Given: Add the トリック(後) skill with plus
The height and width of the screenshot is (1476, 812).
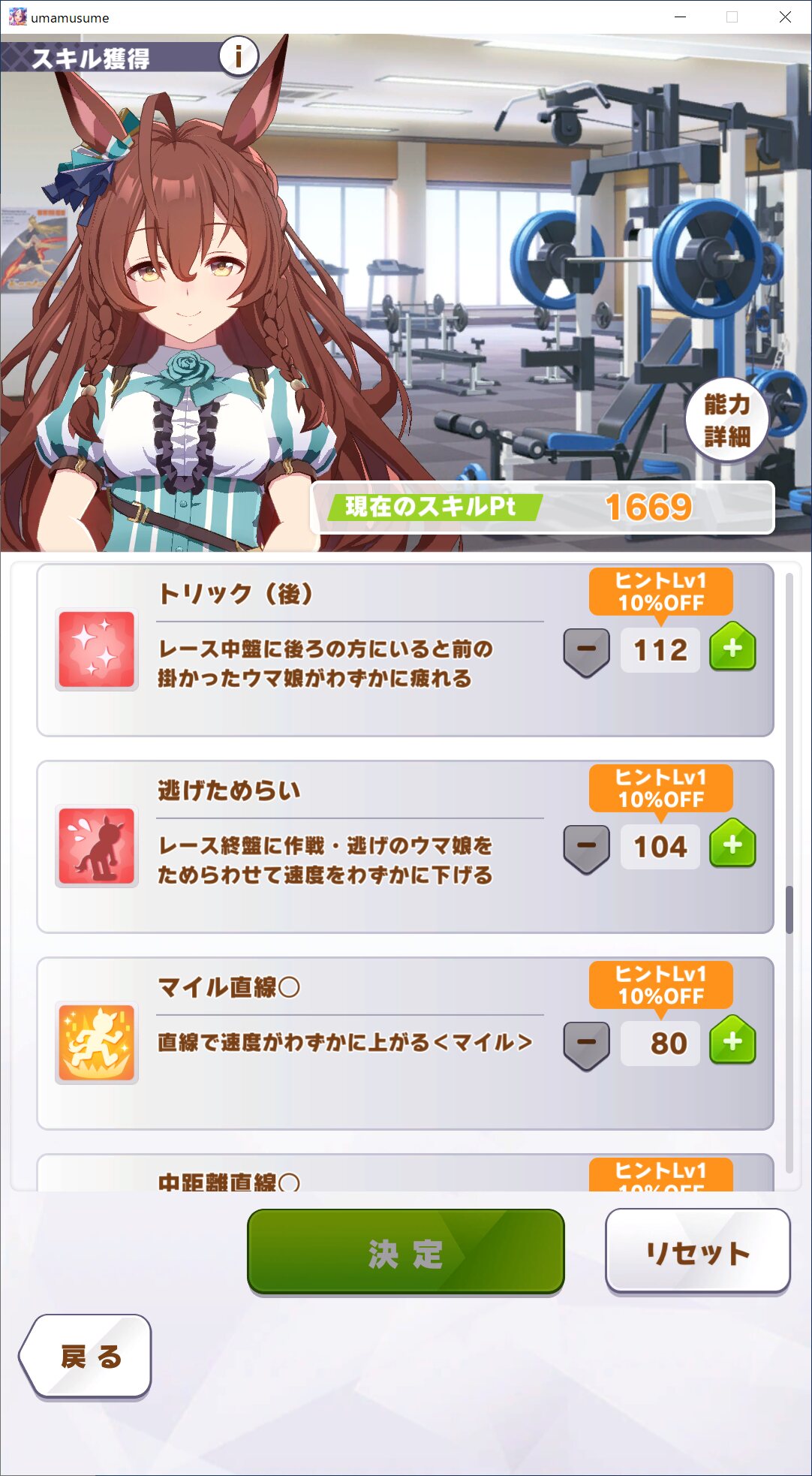Looking at the screenshot, I should [x=732, y=648].
